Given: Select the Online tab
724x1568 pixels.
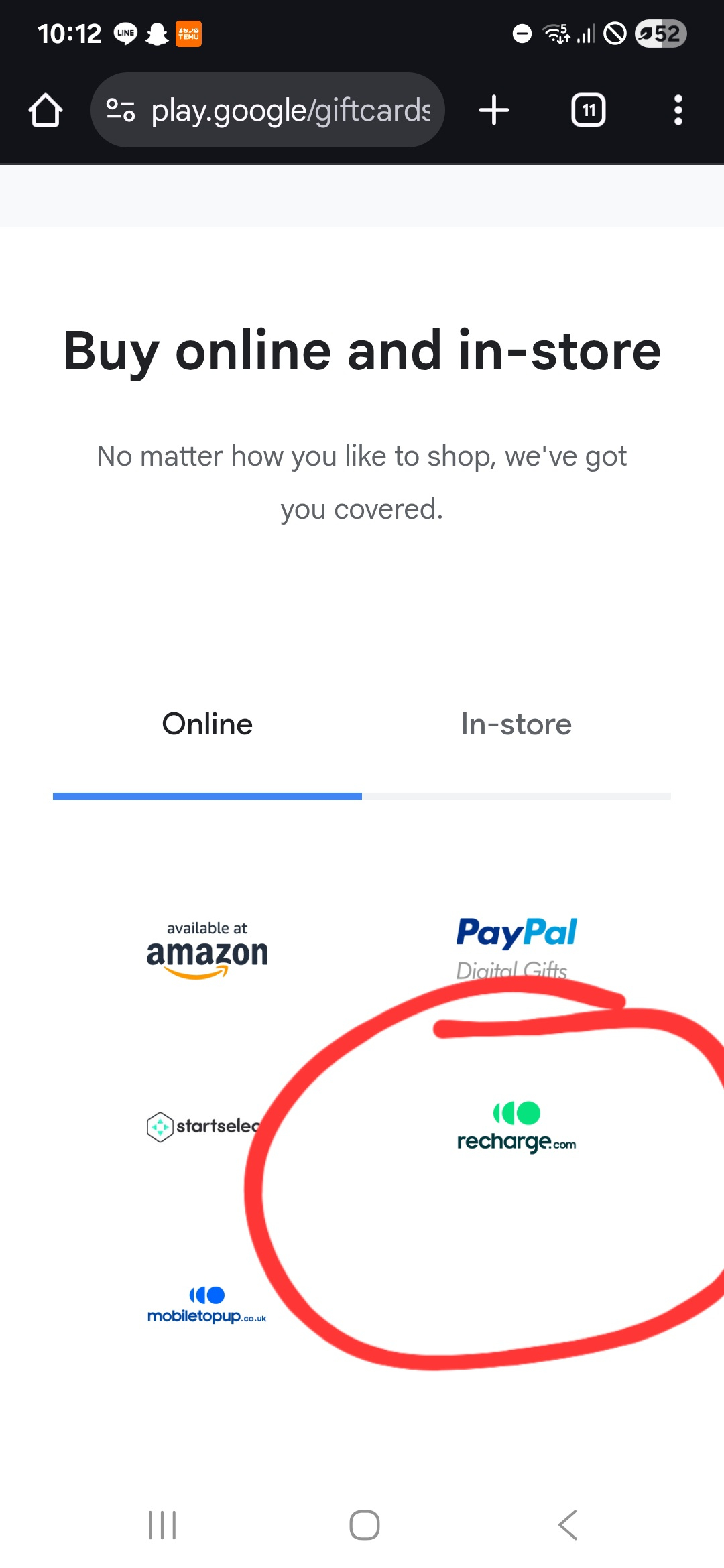Looking at the screenshot, I should tap(207, 724).
